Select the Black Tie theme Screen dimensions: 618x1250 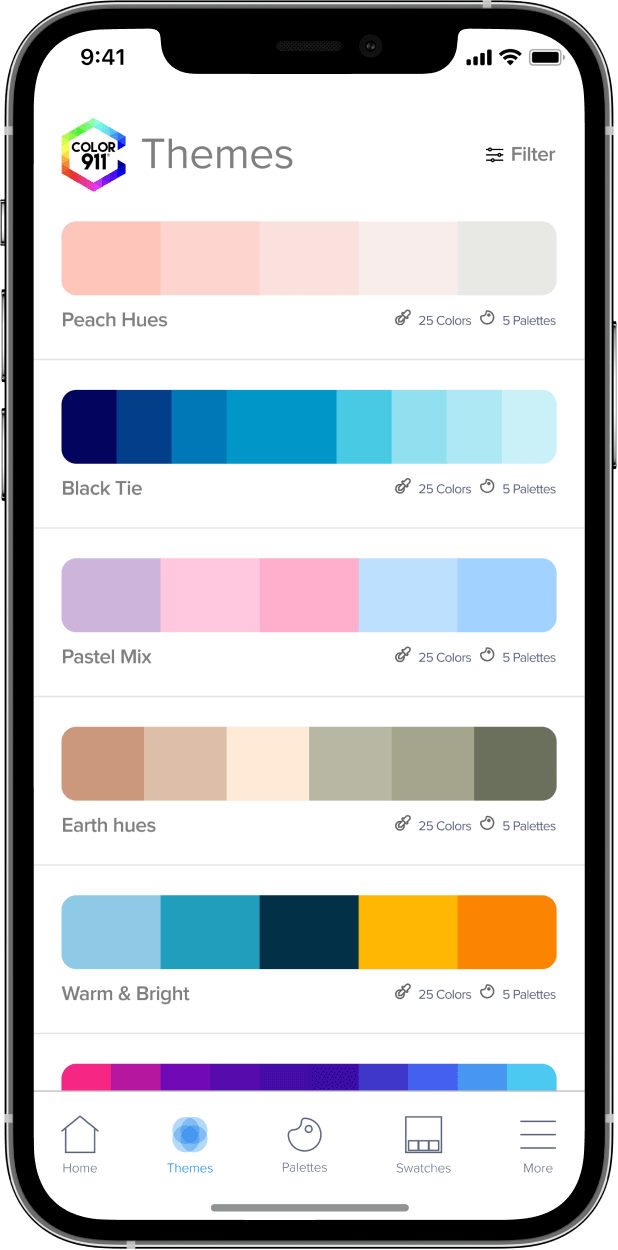(x=308, y=427)
